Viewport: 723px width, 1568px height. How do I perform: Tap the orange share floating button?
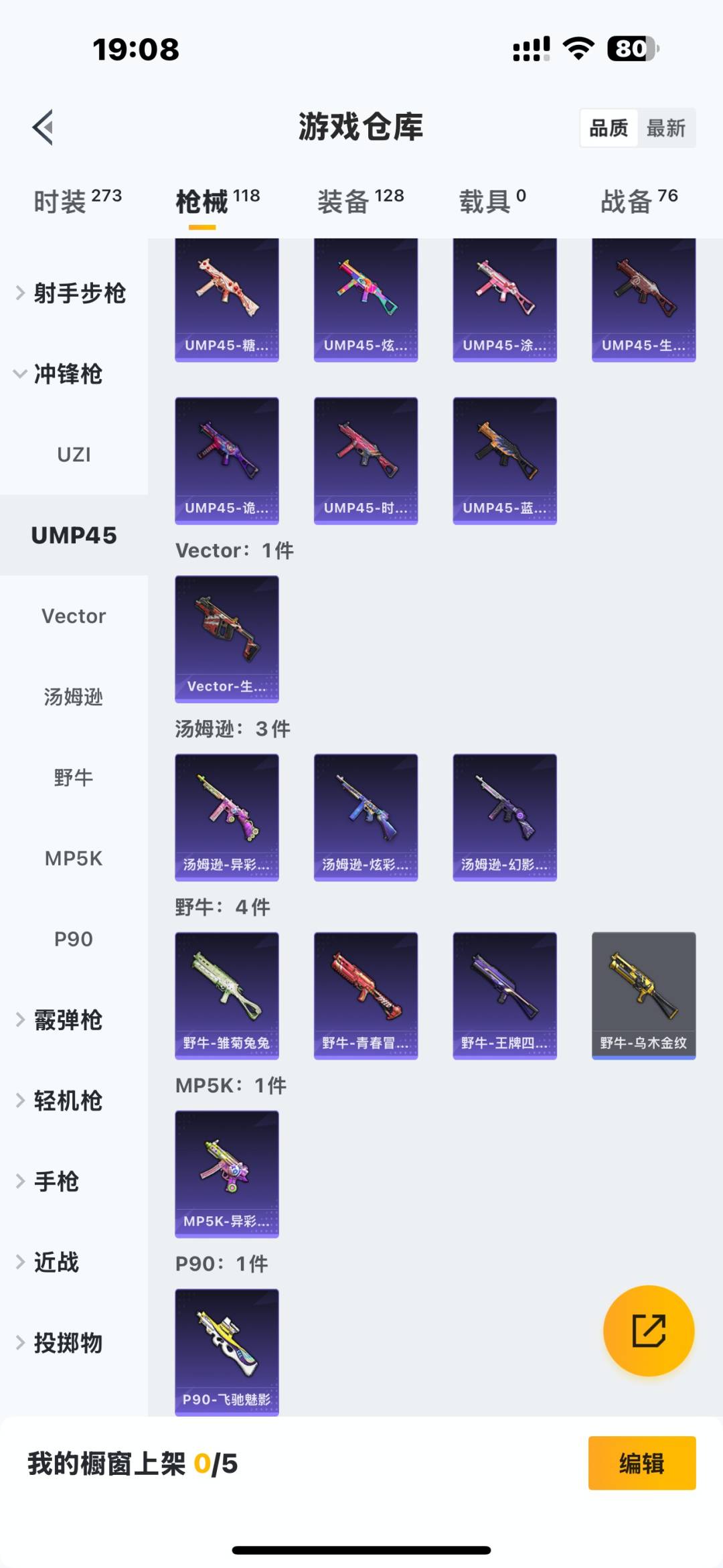coord(649,1330)
